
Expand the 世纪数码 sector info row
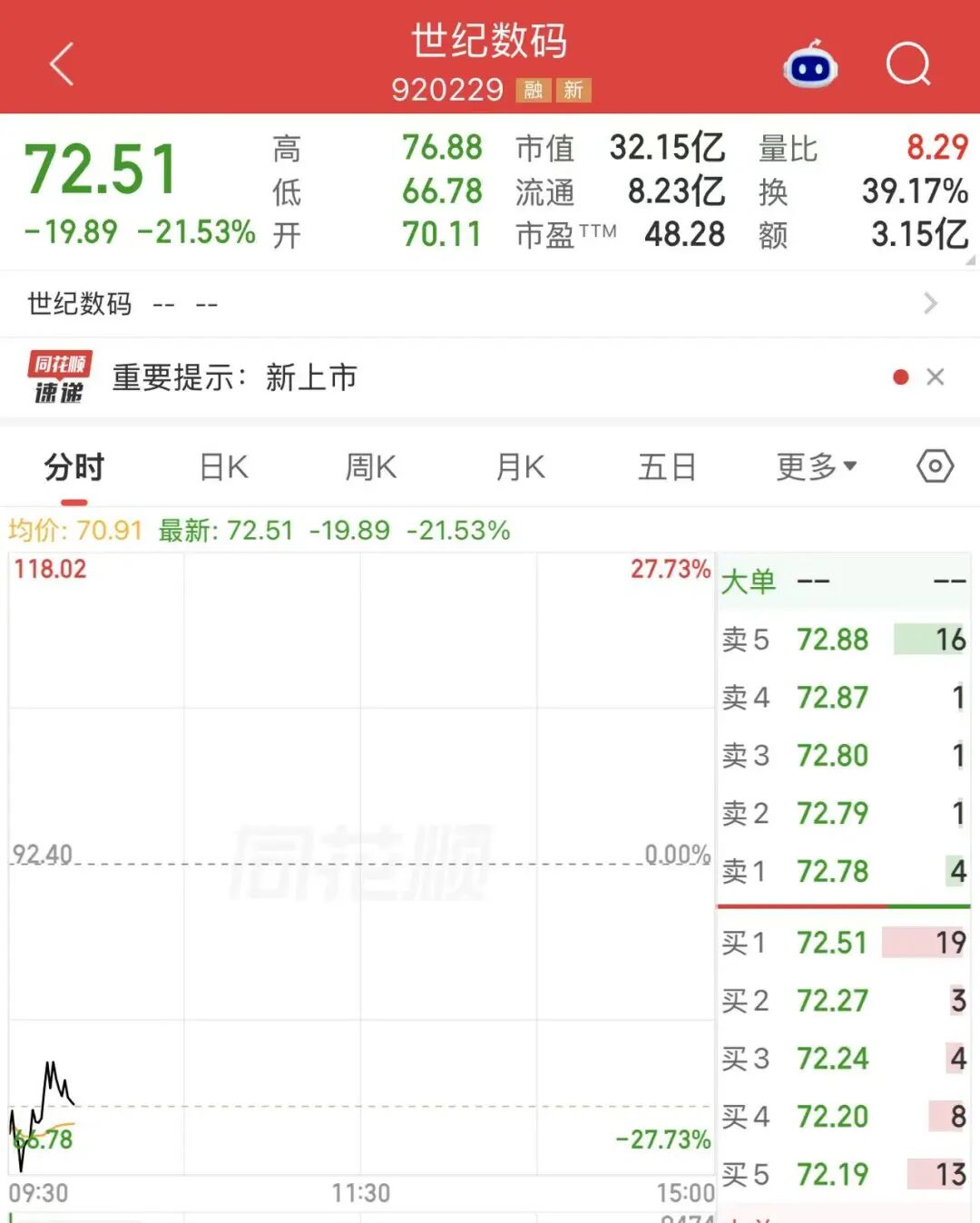coord(490,303)
